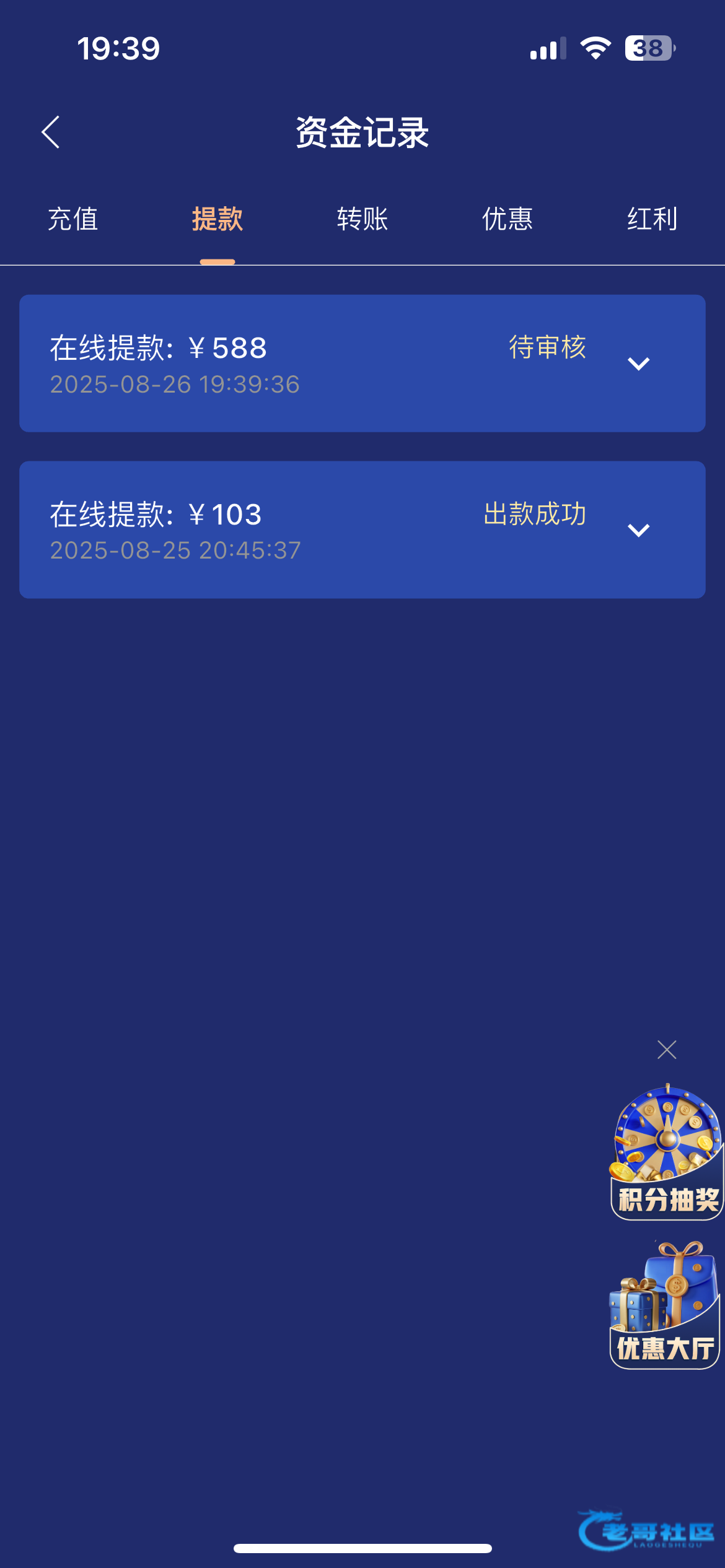Expand the ¥103 出款成功 withdrawal record

click(x=638, y=530)
